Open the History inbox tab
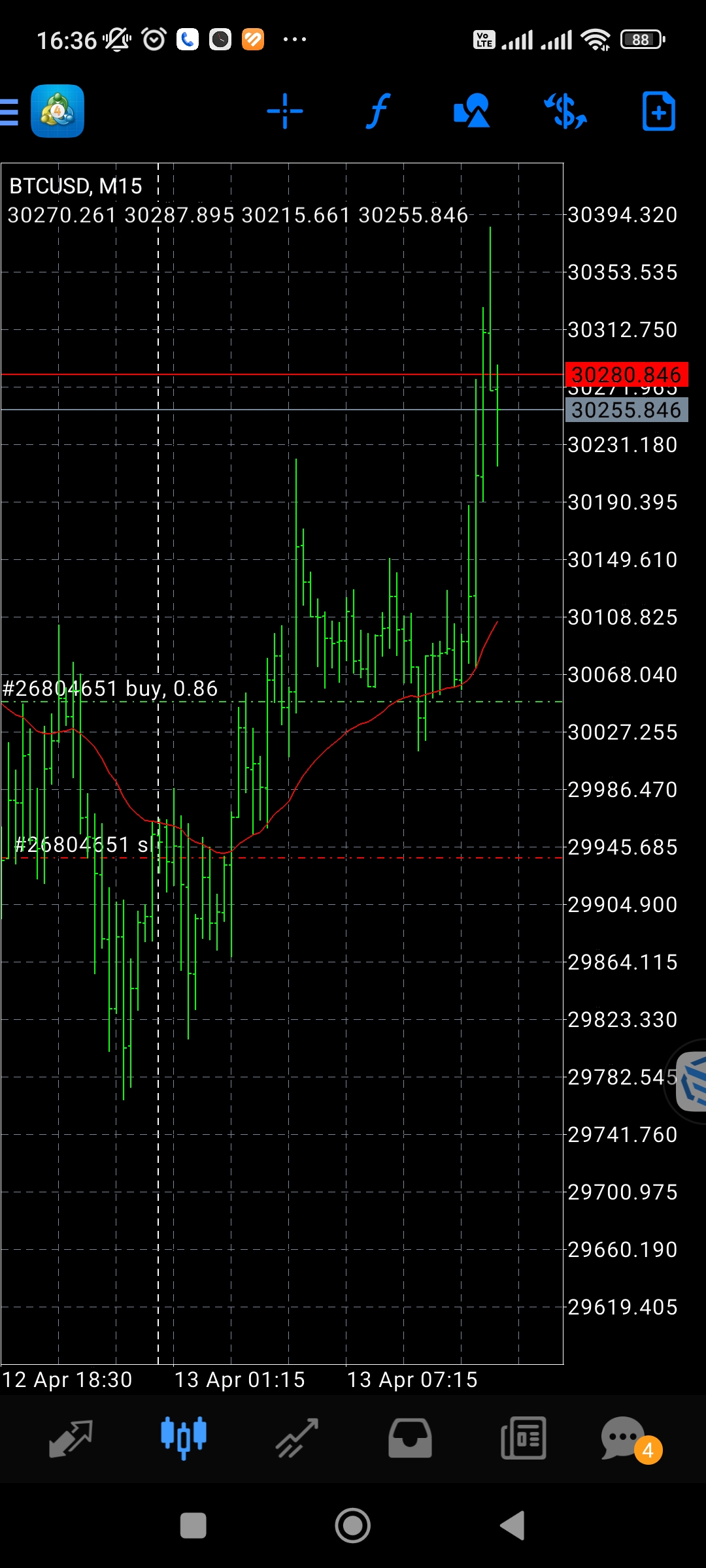This screenshot has width=706, height=1568. click(x=410, y=1439)
